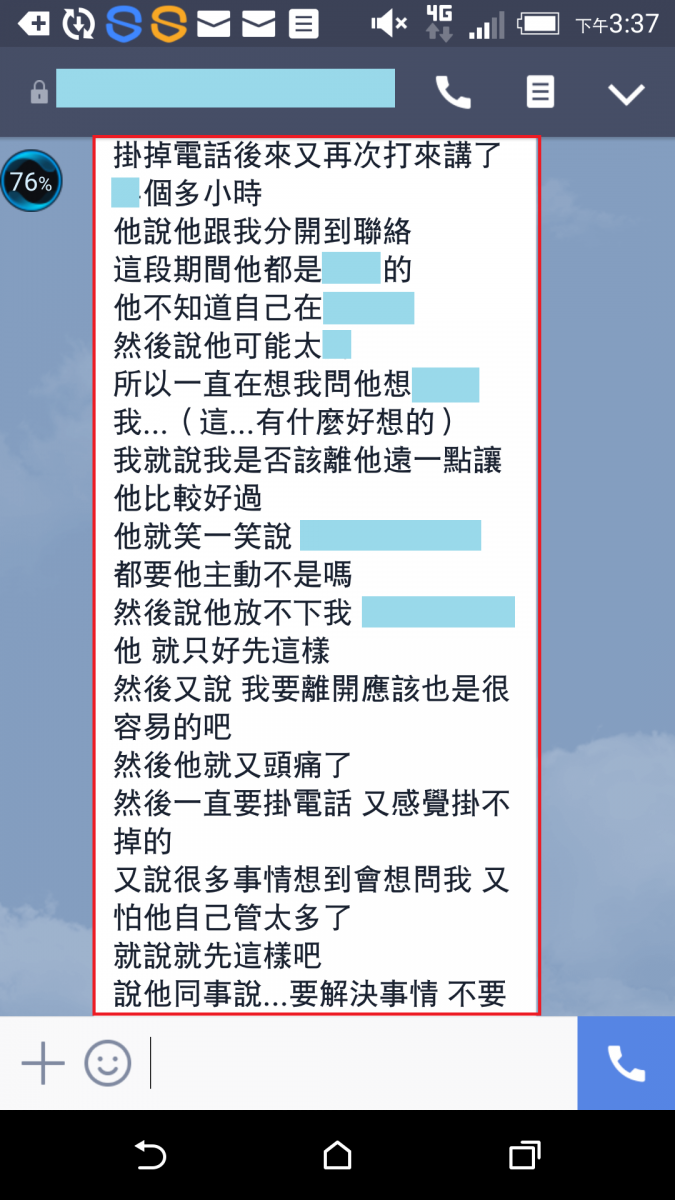The width and height of the screenshot is (675, 1200).
Task: Open the recent apps view
Action: [x=524, y=1155]
